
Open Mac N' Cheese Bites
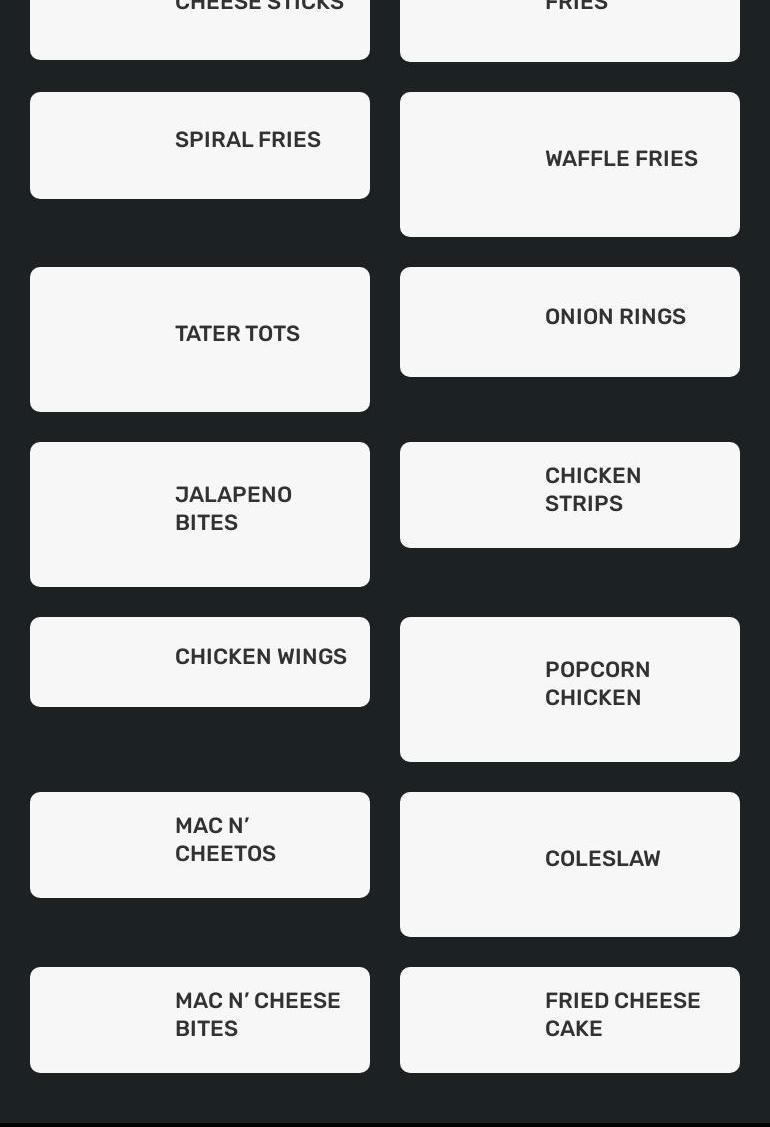pyautogui.click(x=200, y=1019)
